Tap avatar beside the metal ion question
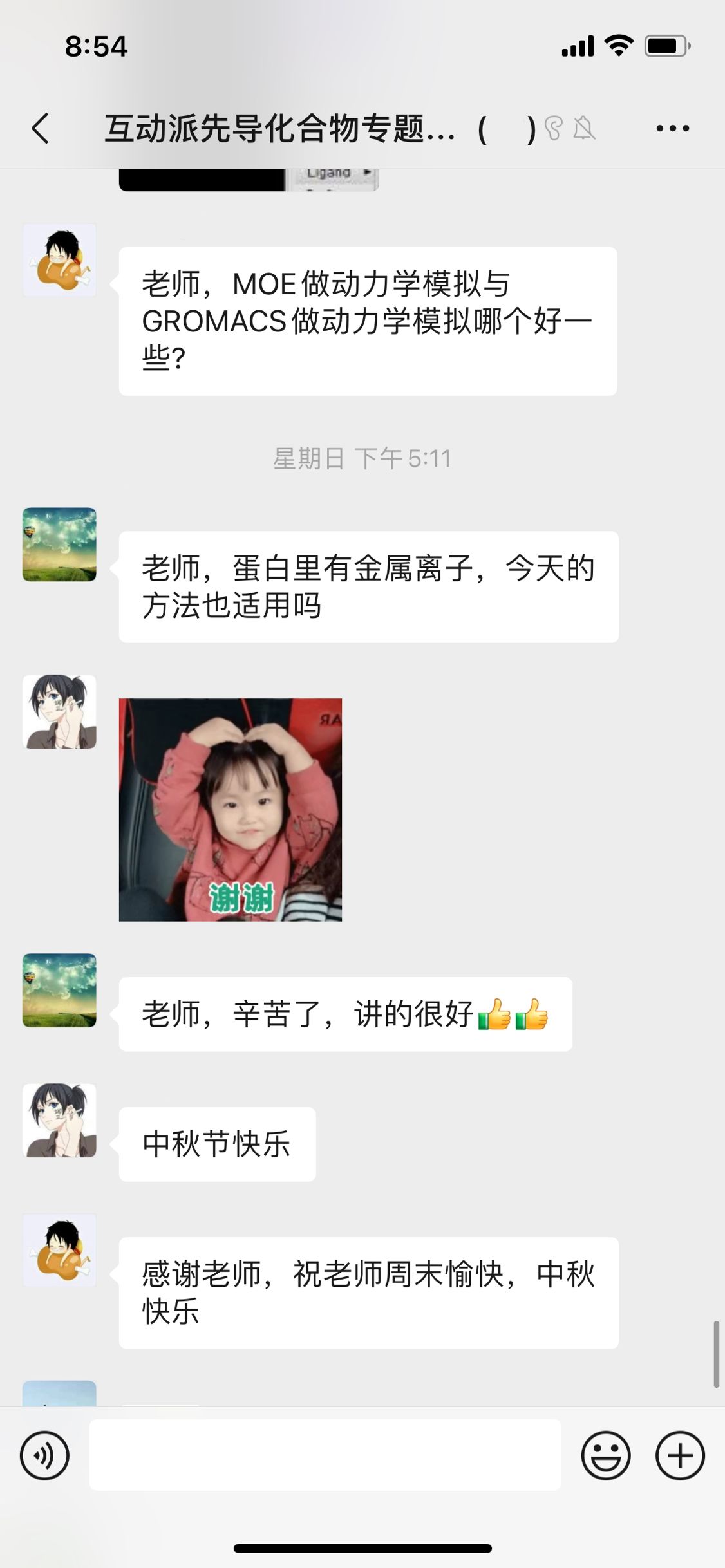This screenshot has height=1568, width=725. point(59,545)
